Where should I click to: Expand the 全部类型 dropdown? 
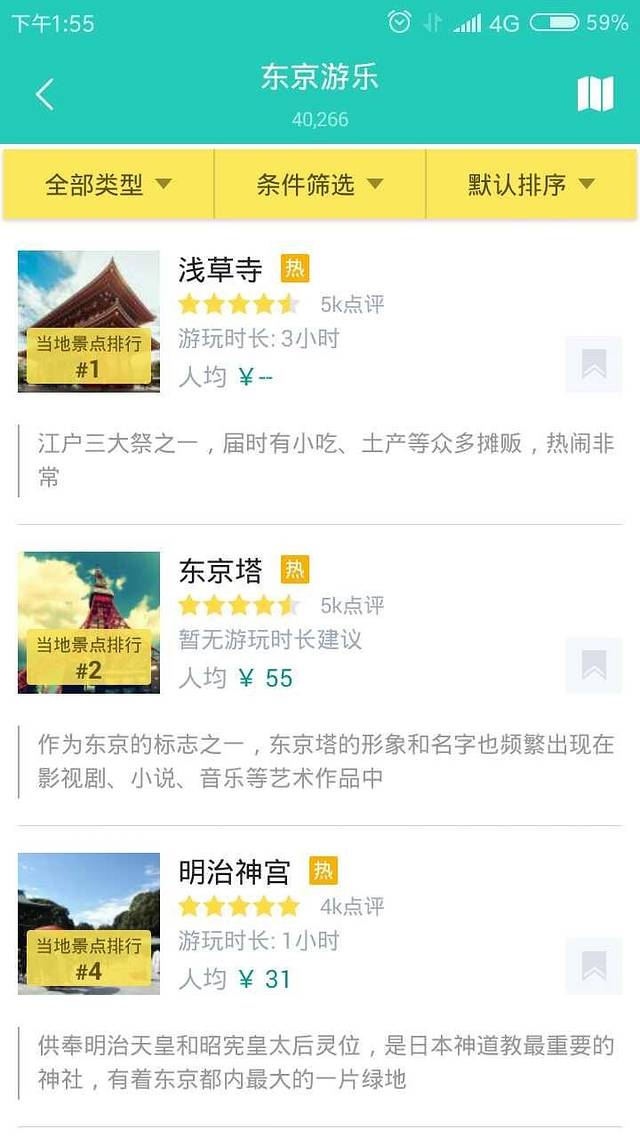click(x=108, y=185)
